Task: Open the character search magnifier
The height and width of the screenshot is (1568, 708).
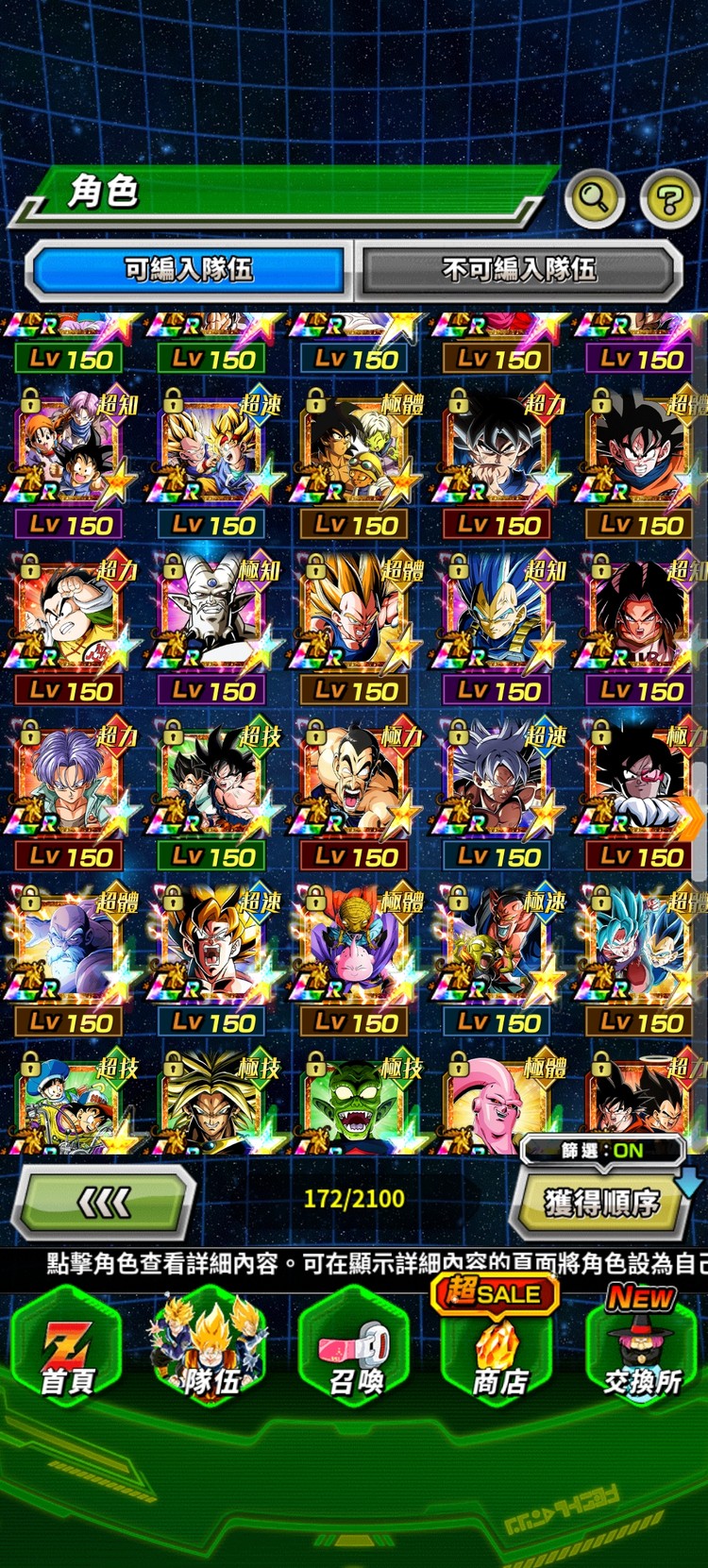Action: pos(595,198)
